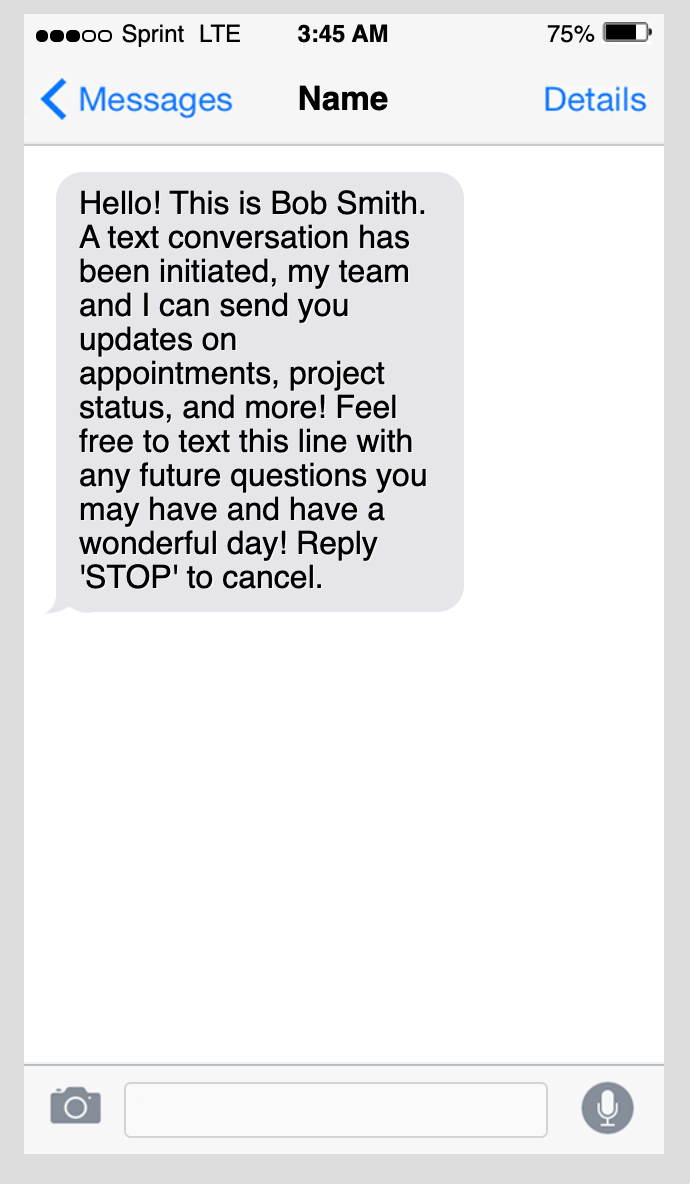Tap the camera icon to attach a photo

coord(76,1106)
